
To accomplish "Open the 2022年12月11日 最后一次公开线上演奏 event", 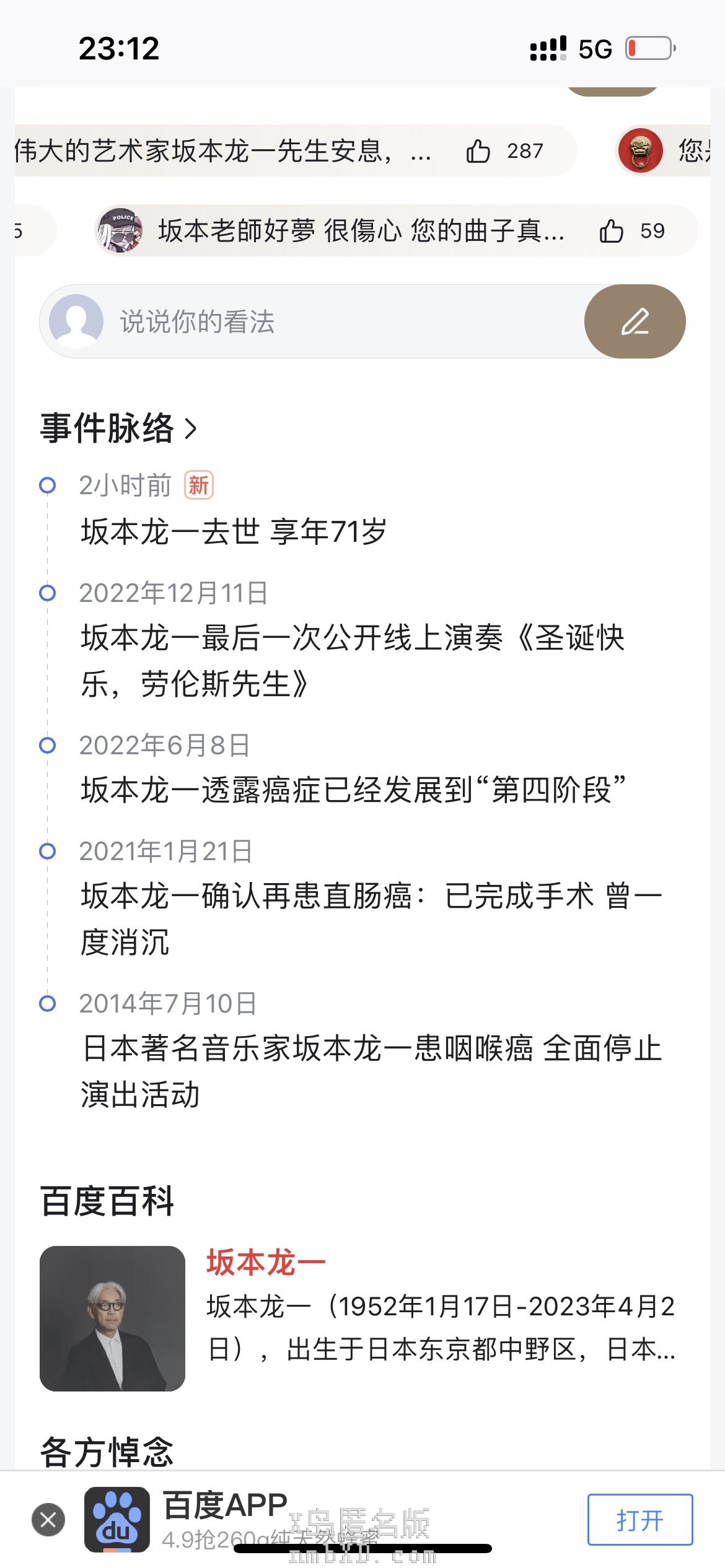I will point(352,661).
